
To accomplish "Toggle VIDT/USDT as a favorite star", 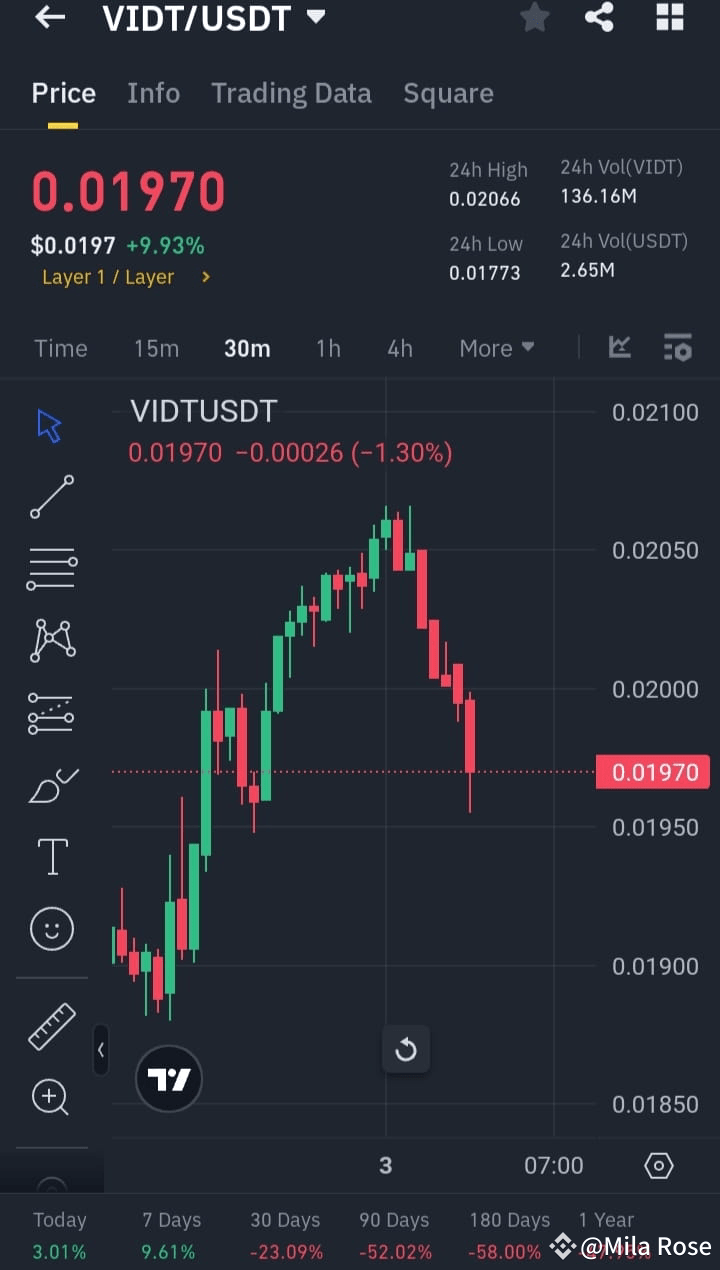I will tap(534, 17).
